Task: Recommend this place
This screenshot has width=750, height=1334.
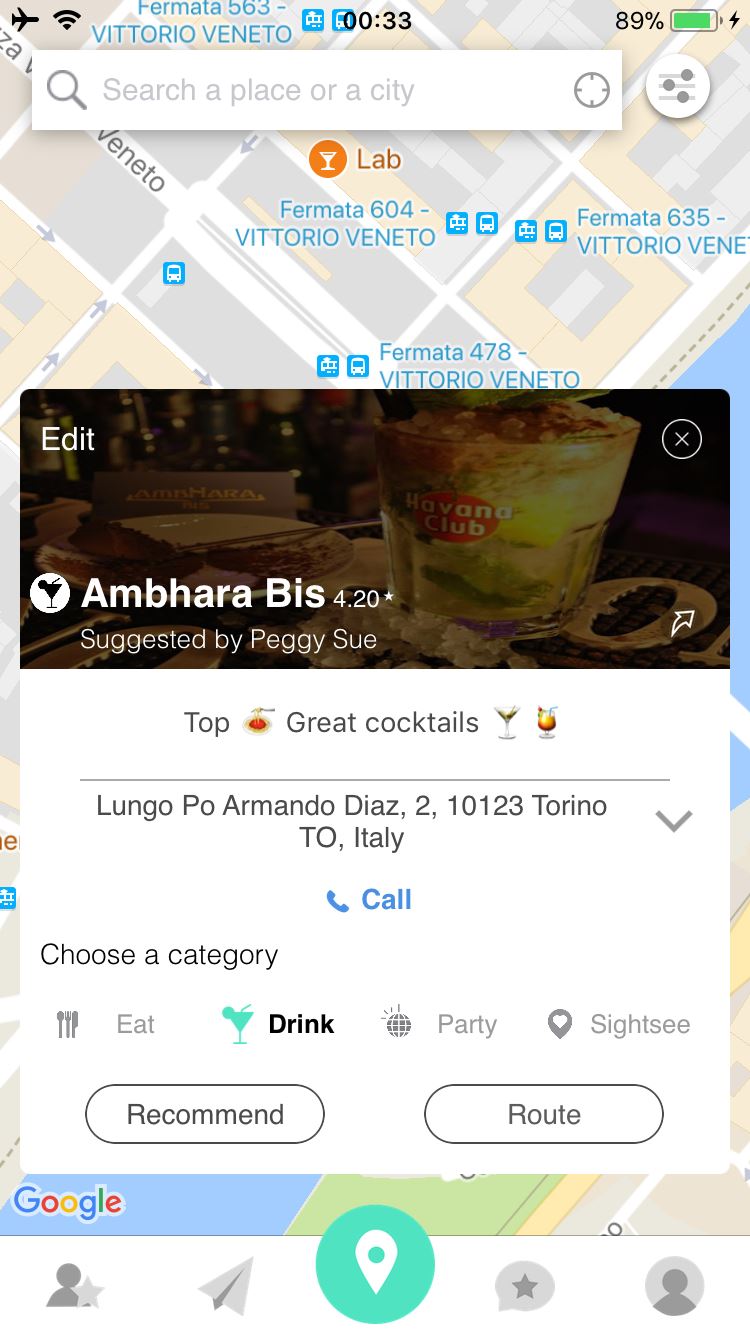Action: 205,1114
